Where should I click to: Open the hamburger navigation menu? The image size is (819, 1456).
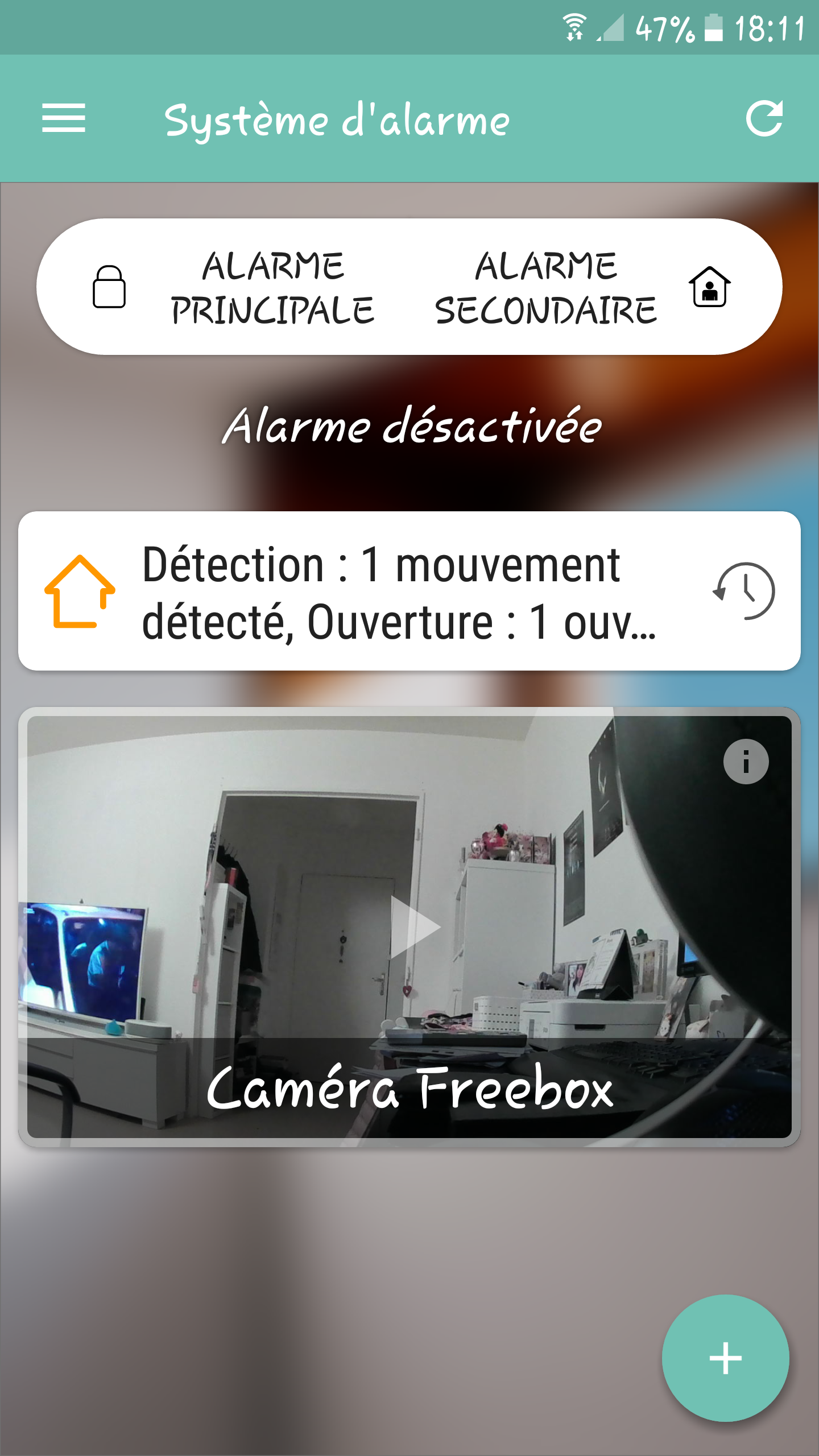pos(64,118)
